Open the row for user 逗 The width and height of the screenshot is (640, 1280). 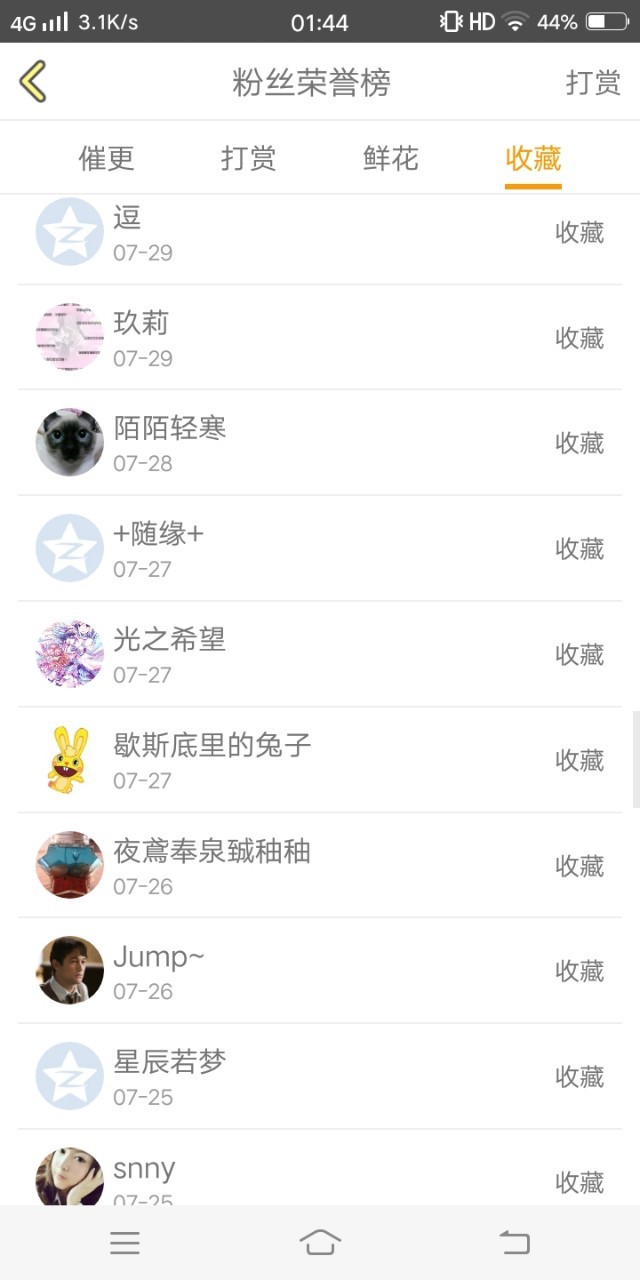(x=320, y=233)
